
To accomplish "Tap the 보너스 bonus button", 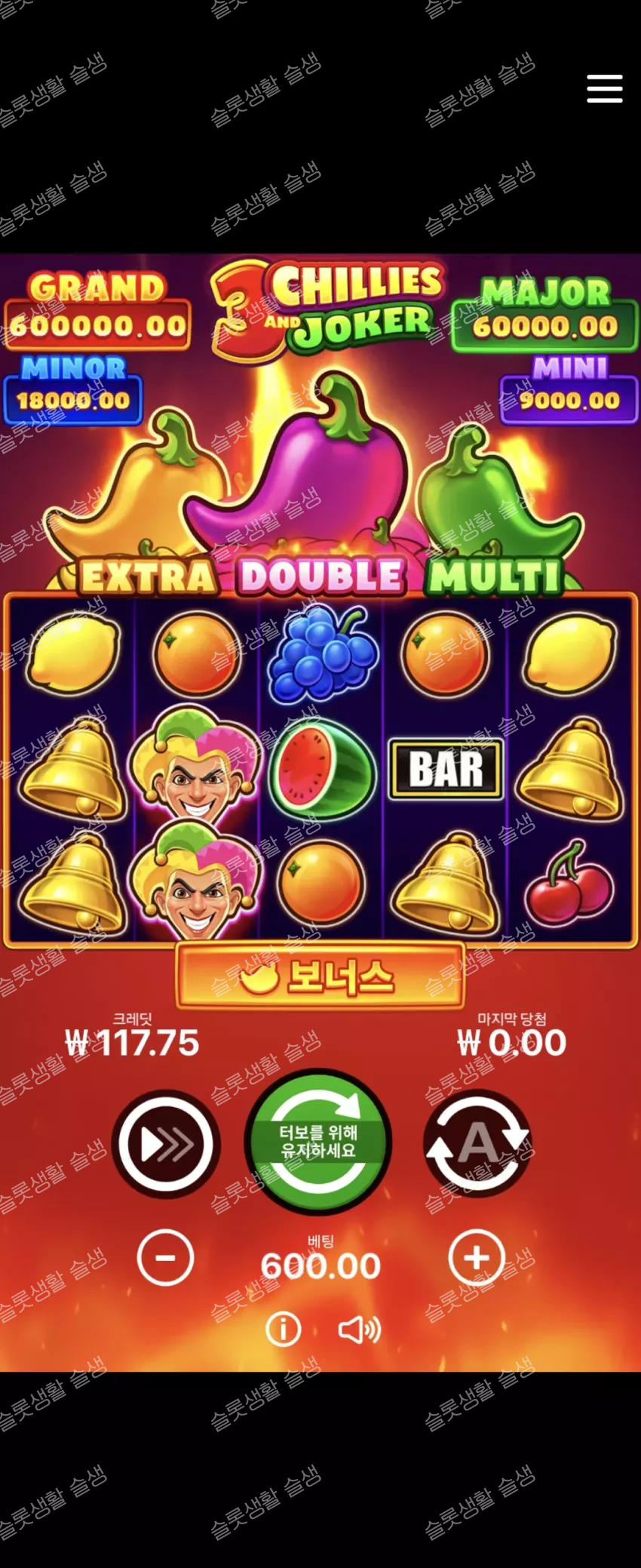I will [x=320, y=977].
